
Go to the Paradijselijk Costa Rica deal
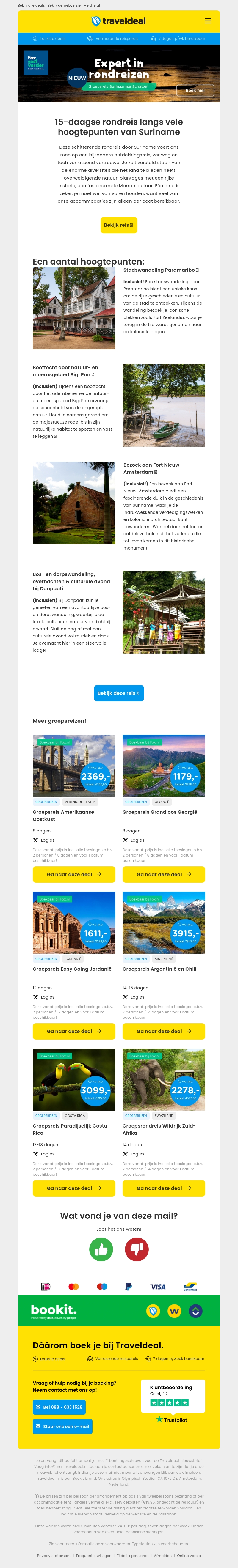(74, 1188)
